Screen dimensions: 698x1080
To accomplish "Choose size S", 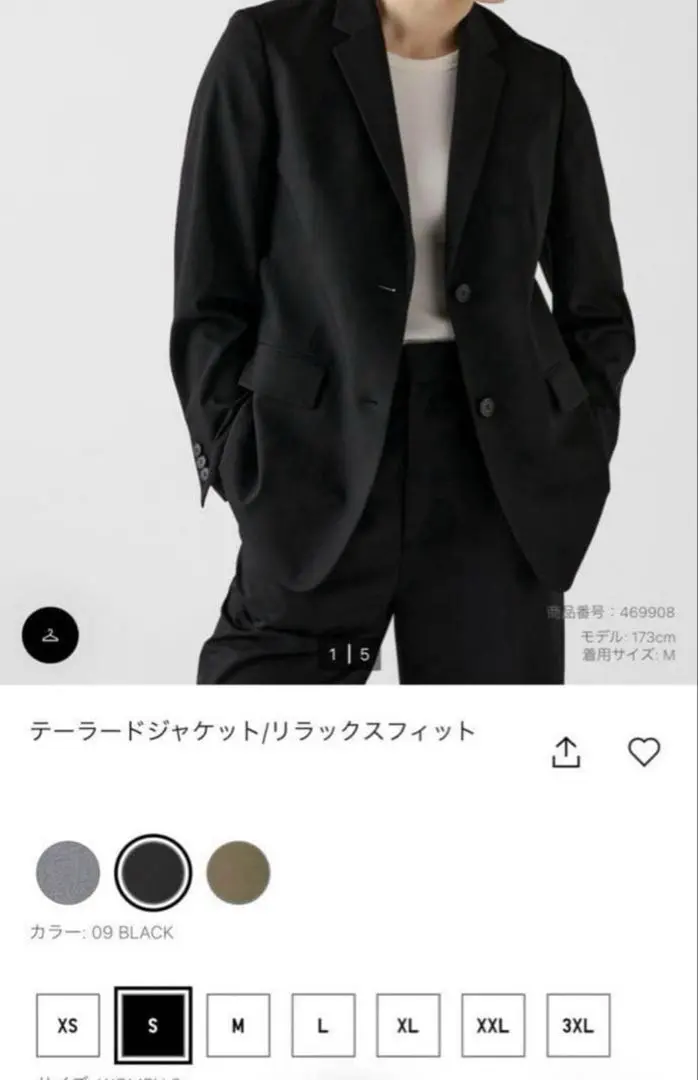I will [x=153, y=1025].
